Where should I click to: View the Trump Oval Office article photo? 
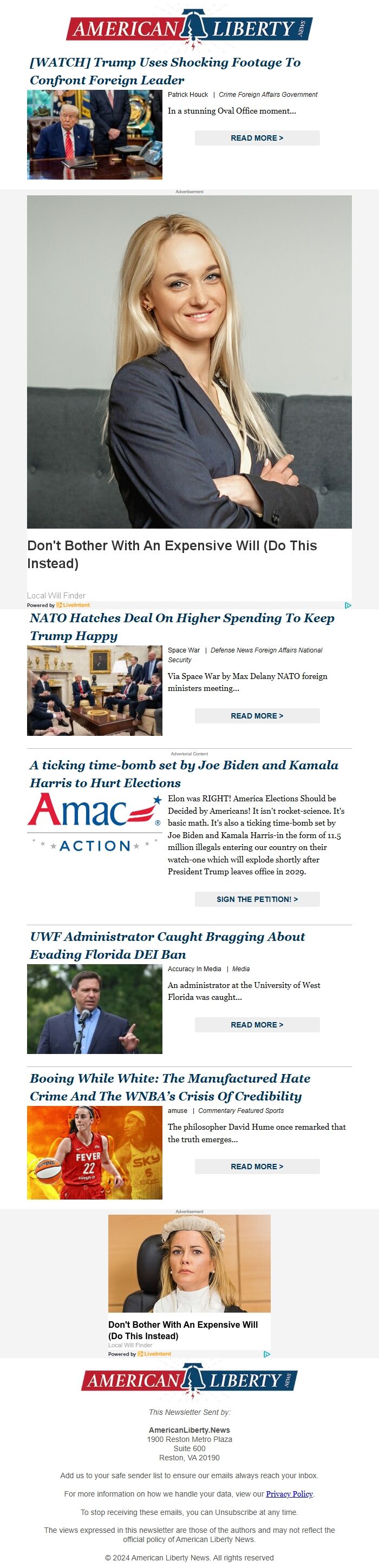pos(94,135)
